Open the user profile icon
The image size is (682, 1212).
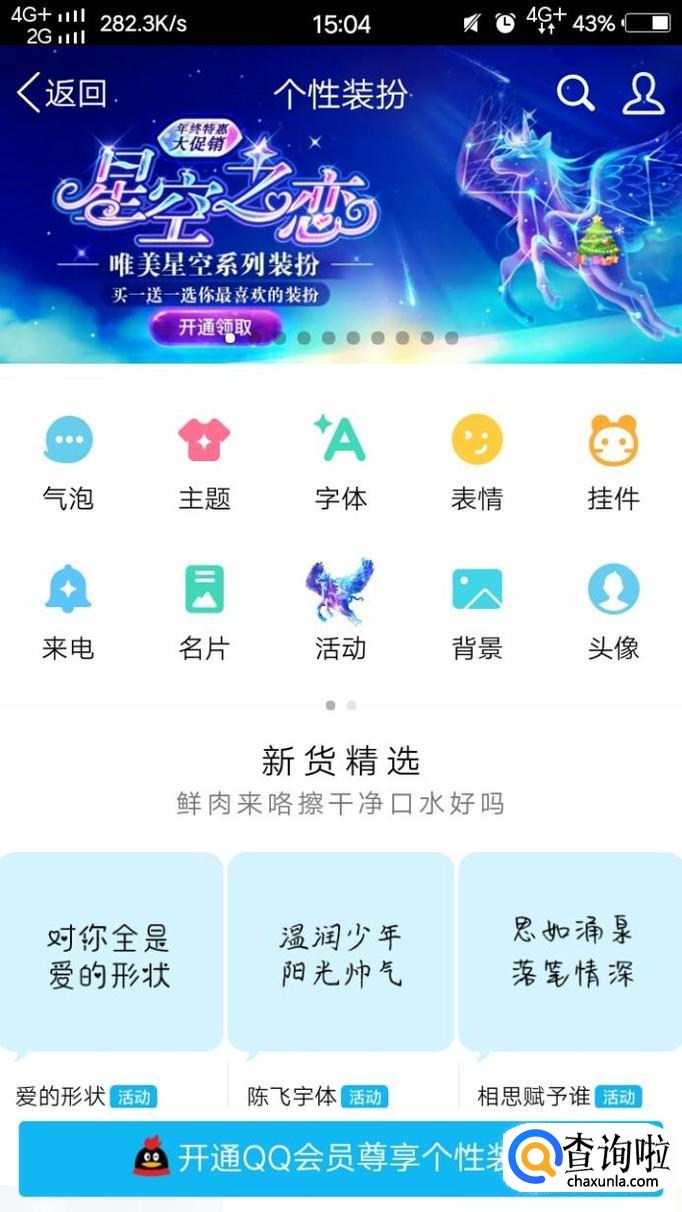(643, 93)
